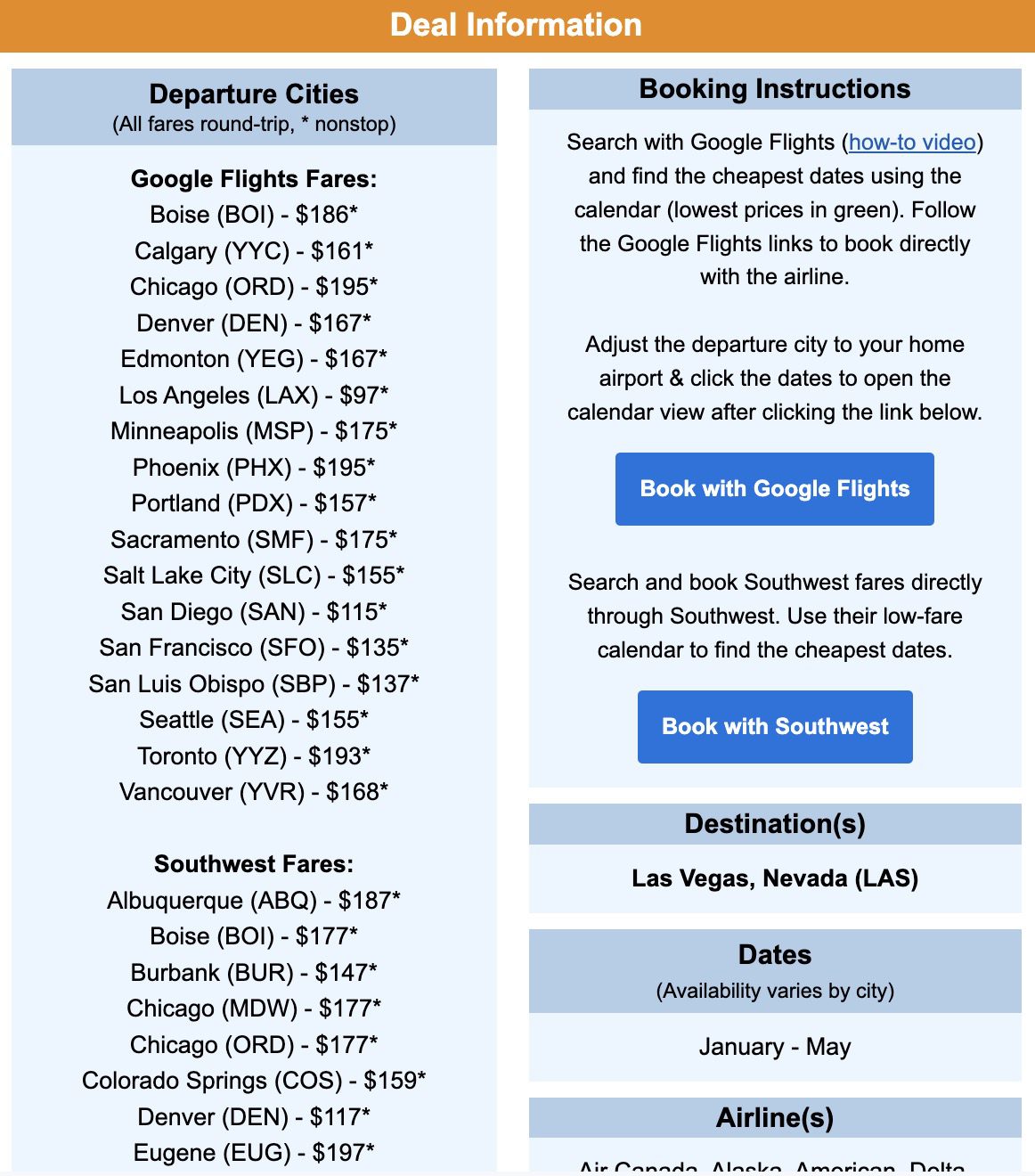Screen dimensions: 1035x1176
Task: Select the Toronto (YYZ) $193 fare
Action: tap(254, 755)
